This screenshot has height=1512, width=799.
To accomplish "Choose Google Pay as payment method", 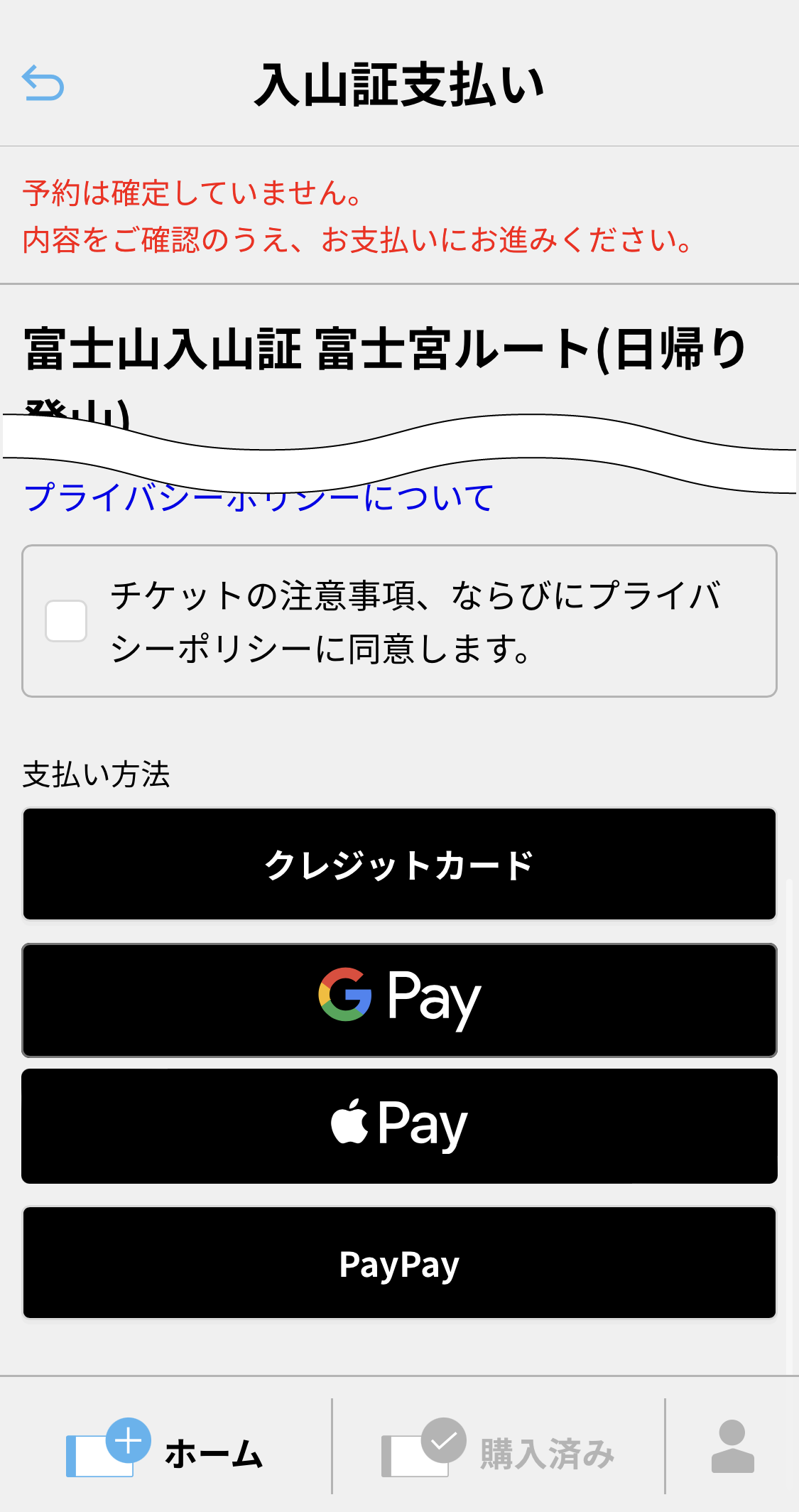I will (x=399, y=1000).
